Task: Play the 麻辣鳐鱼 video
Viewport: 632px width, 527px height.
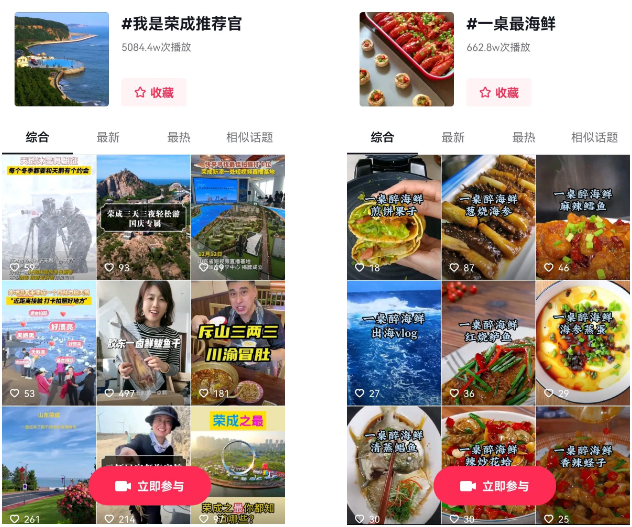Action: 583,216
